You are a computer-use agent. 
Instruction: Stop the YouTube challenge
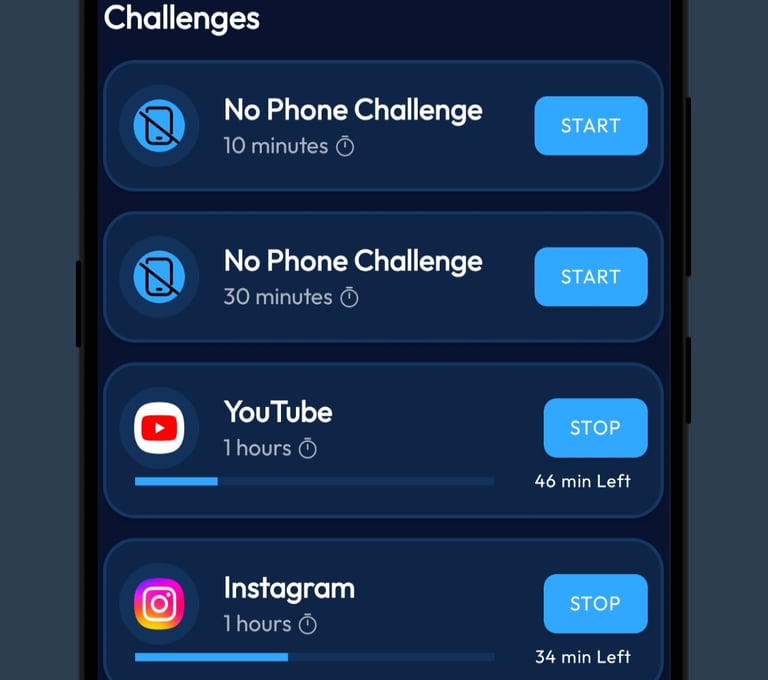coord(595,428)
